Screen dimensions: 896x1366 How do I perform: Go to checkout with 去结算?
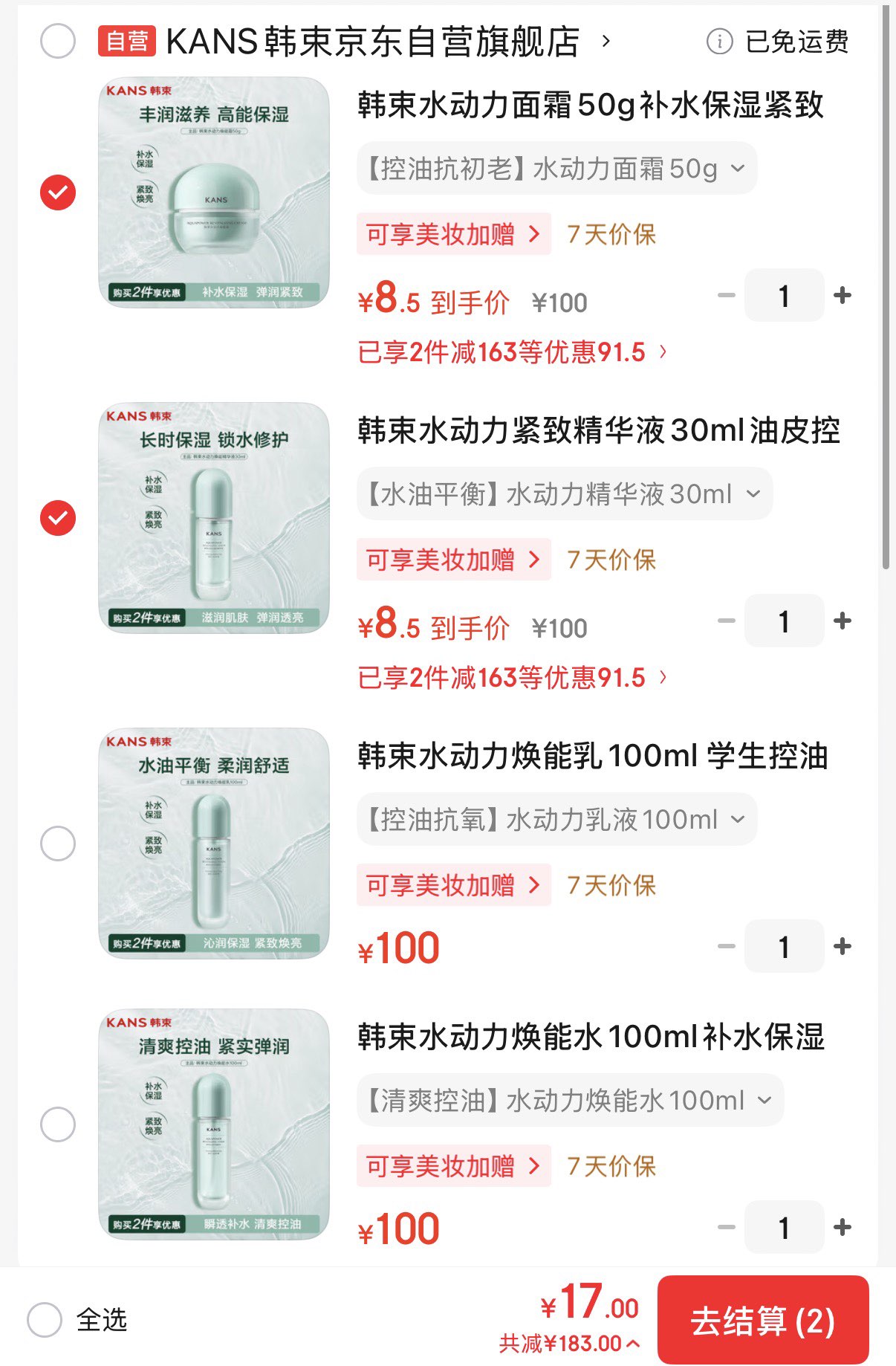(x=763, y=1321)
